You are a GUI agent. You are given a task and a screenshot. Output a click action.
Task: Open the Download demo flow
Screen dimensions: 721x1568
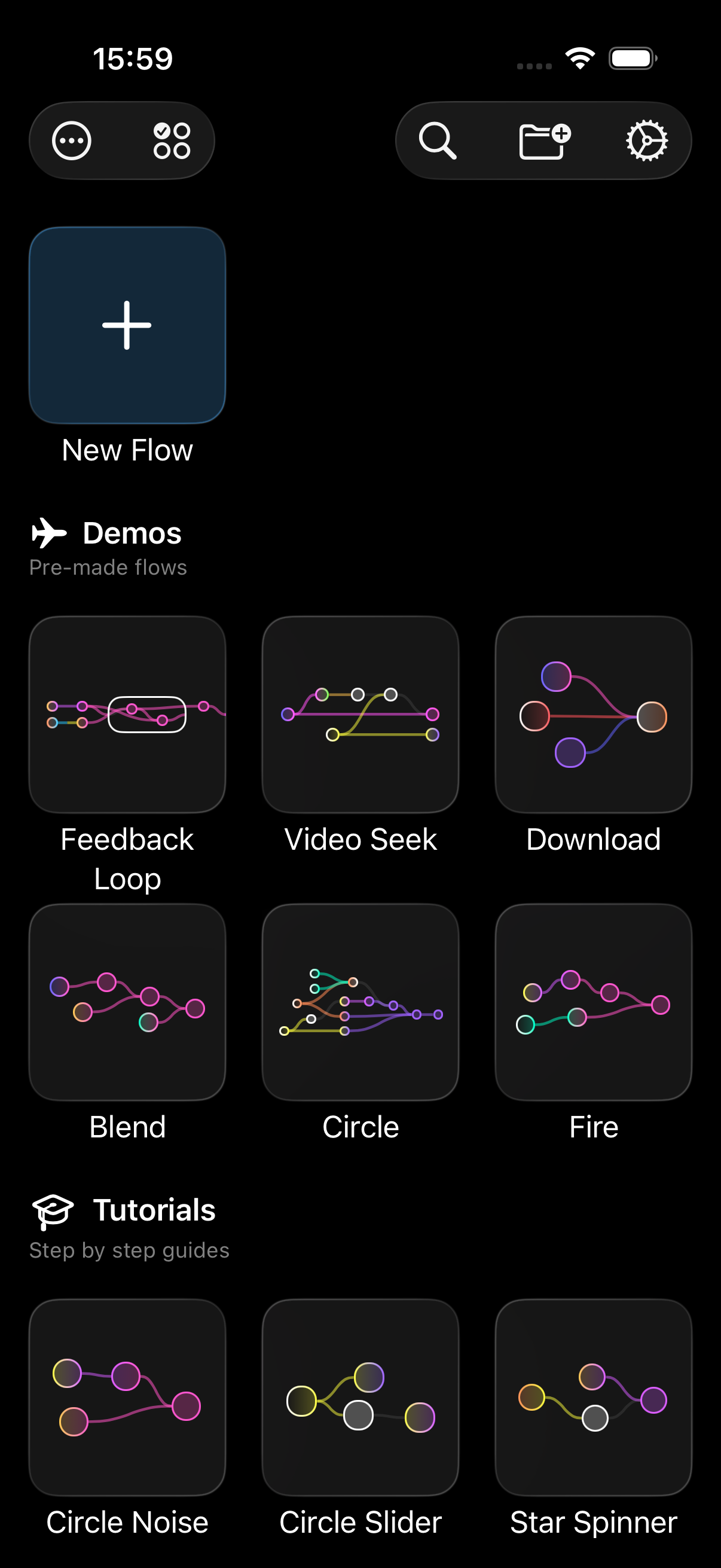click(593, 714)
